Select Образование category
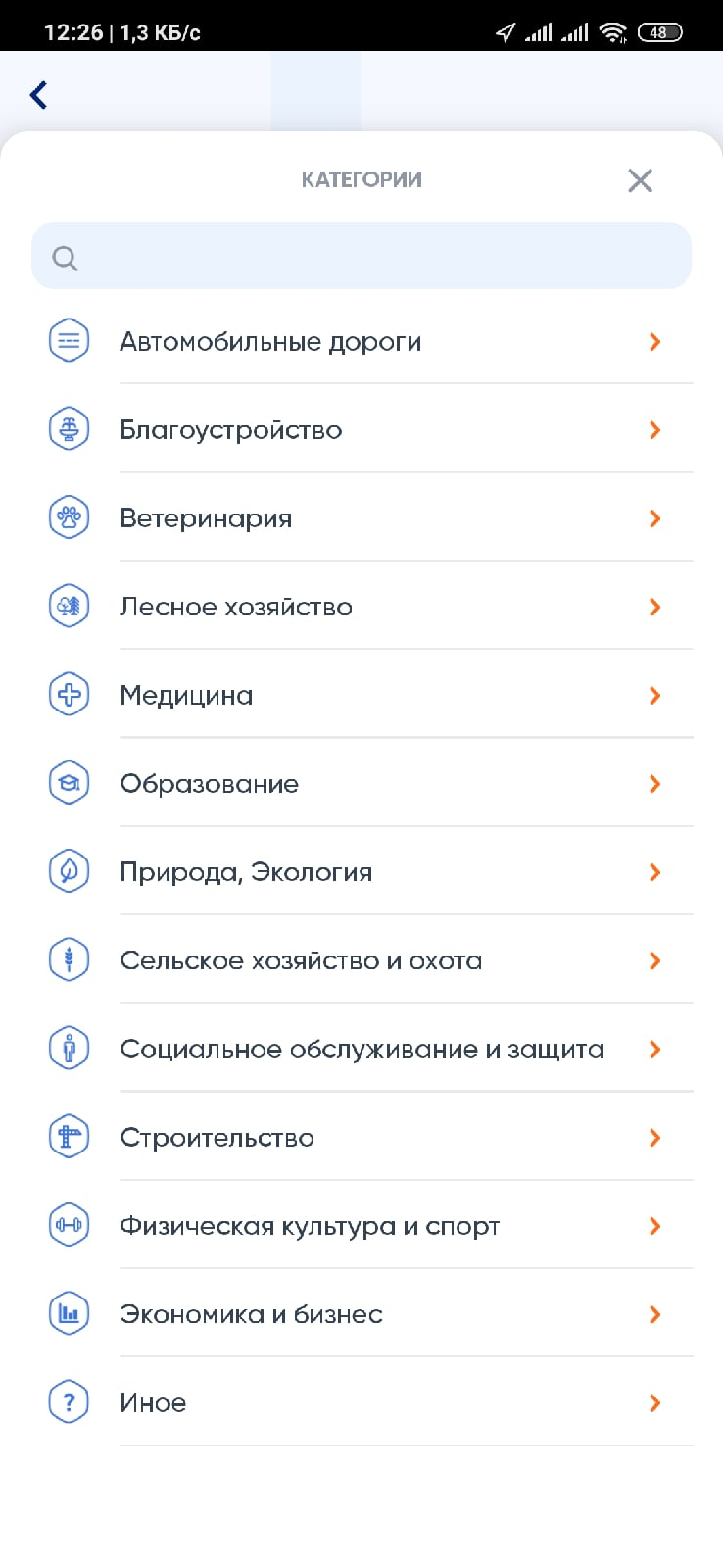Image resolution: width=723 pixels, height=1568 pixels. (361, 783)
